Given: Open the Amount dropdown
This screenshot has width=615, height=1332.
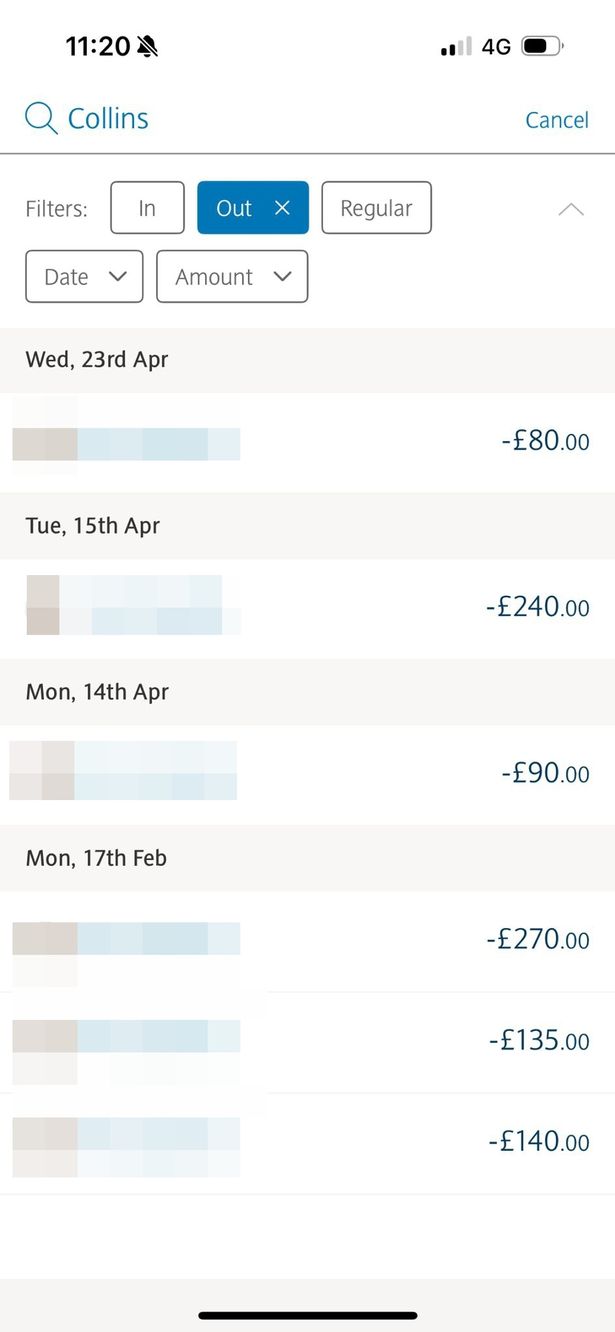Looking at the screenshot, I should pos(232,277).
